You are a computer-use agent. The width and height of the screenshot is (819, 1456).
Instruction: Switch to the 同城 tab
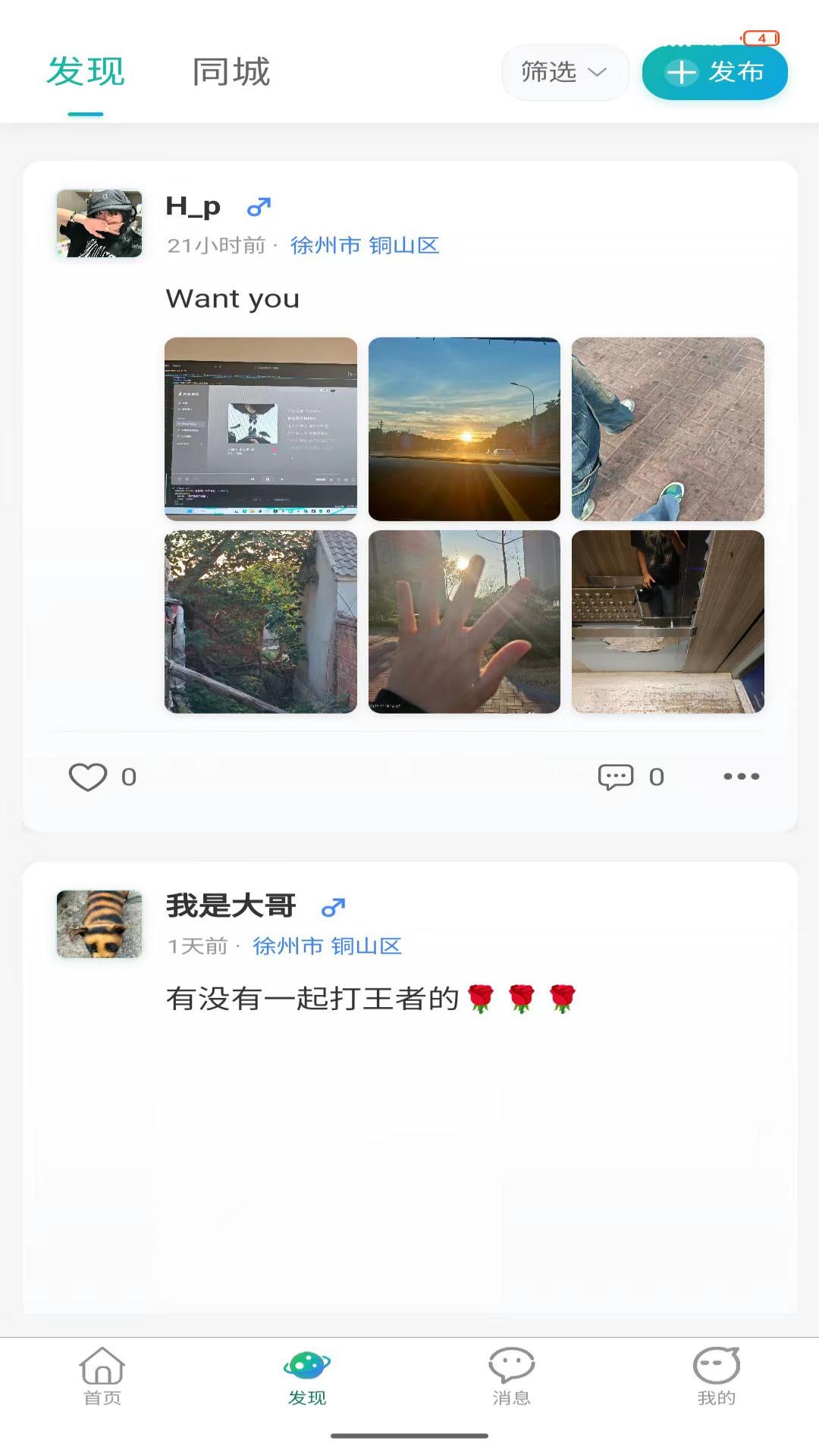point(230,73)
